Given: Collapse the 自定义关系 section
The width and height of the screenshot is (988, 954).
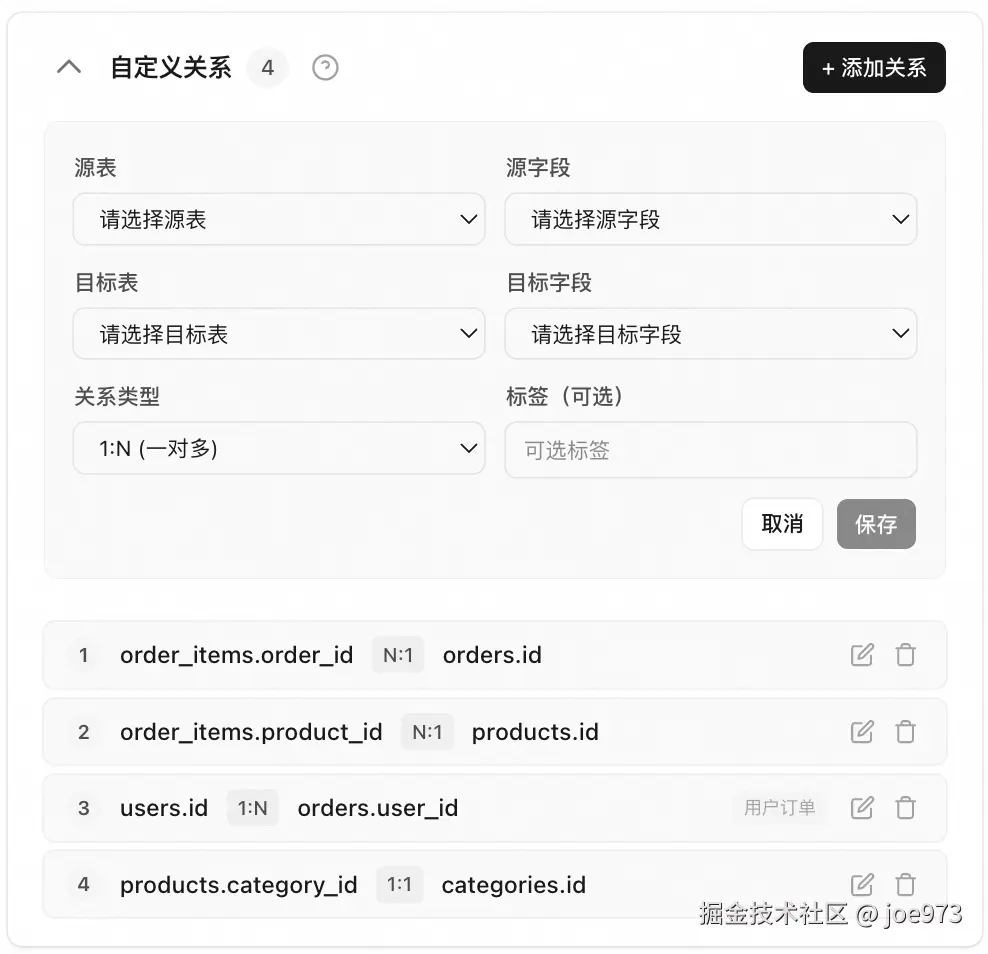Looking at the screenshot, I should 69,68.
